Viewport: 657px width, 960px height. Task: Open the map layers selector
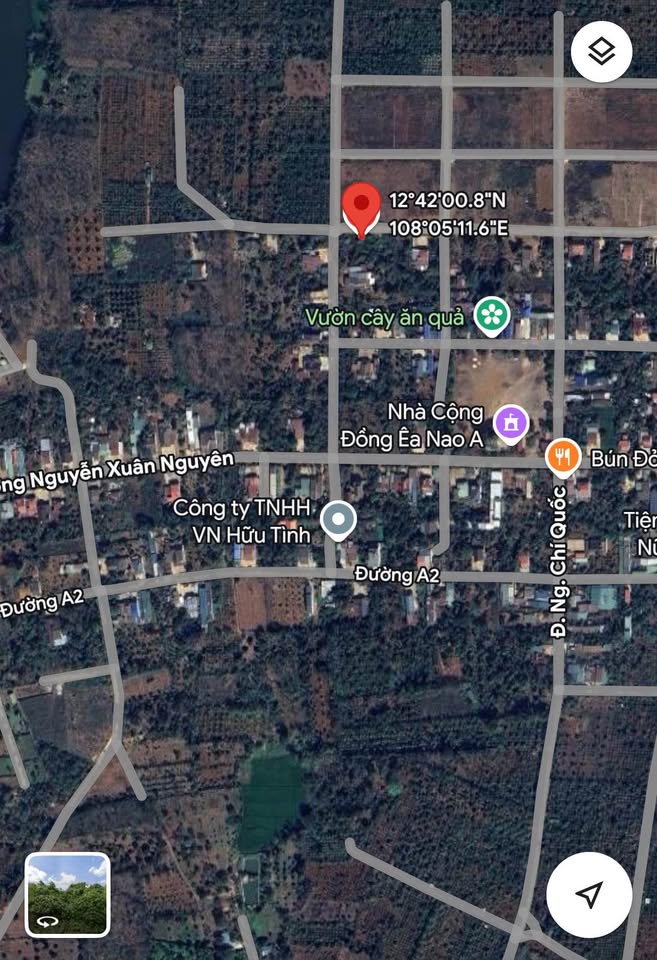coord(601,51)
